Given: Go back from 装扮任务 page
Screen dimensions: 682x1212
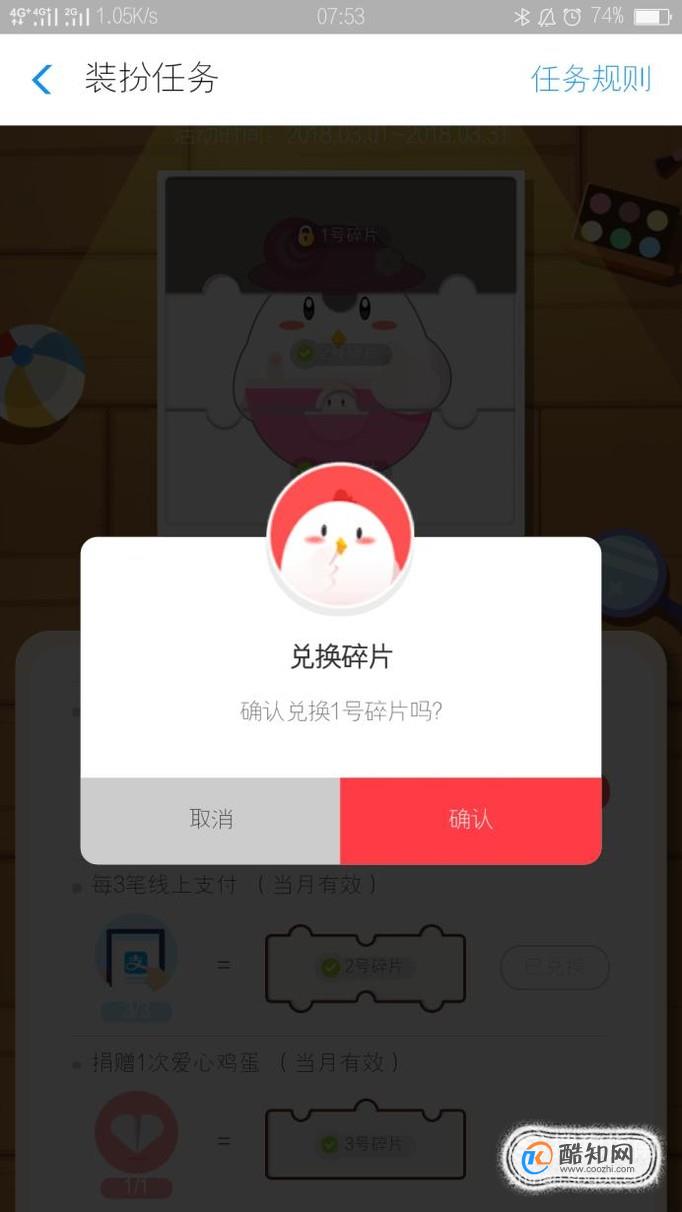Looking at the screenshot, I should (x=42, y=79).
